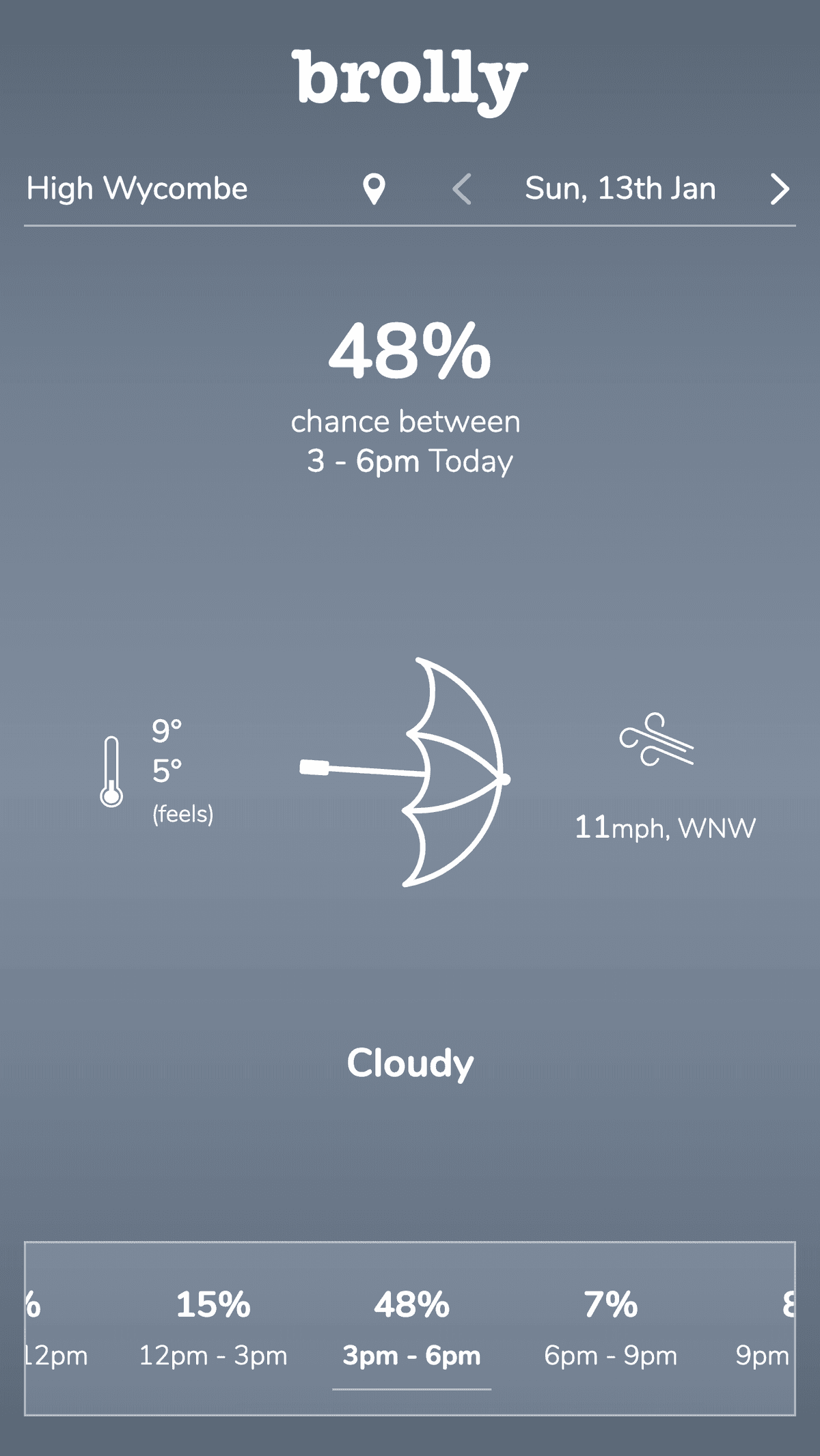Go to the previous day

463,189
